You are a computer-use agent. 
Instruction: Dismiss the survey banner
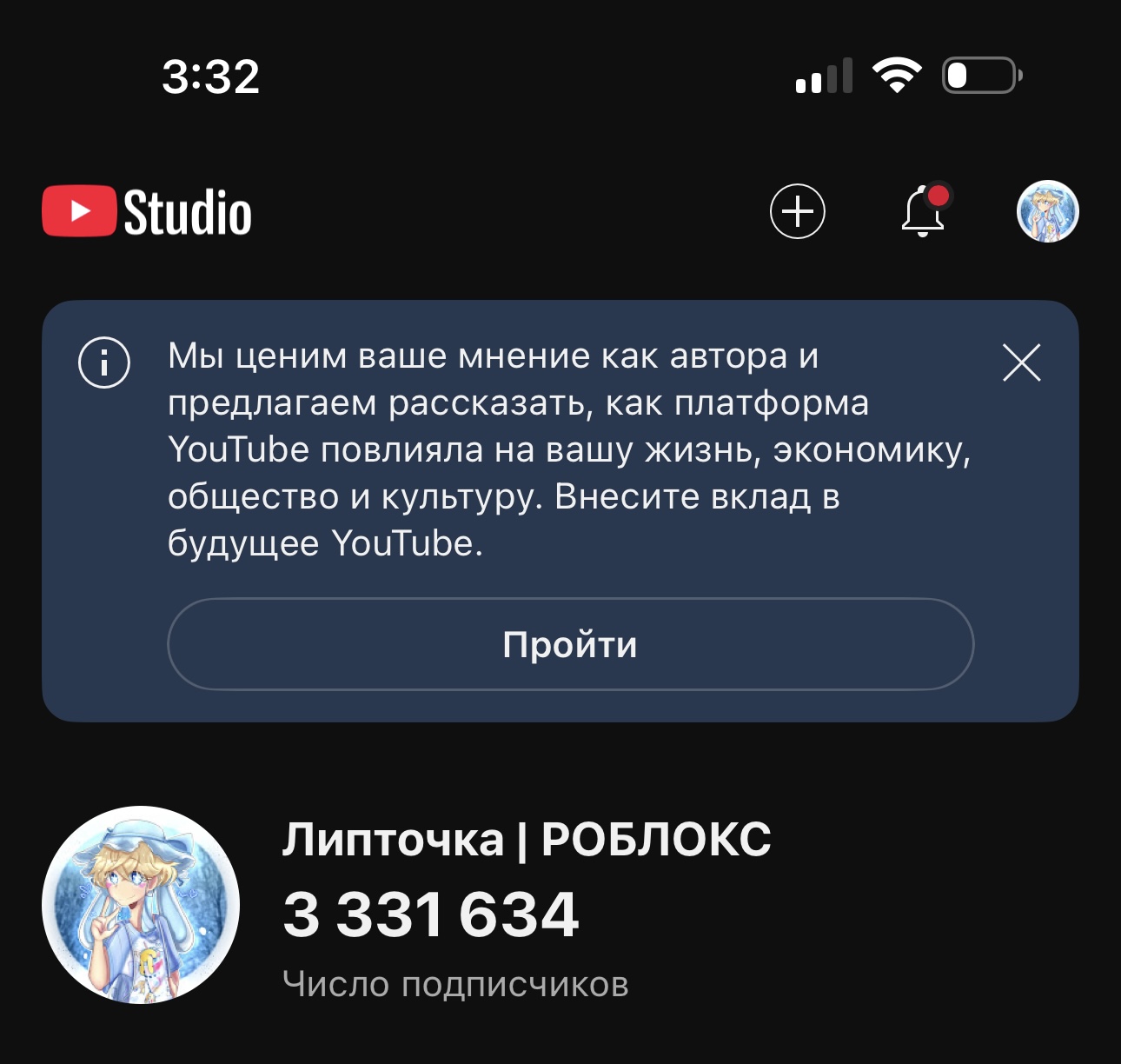[x=1021, y=362]
